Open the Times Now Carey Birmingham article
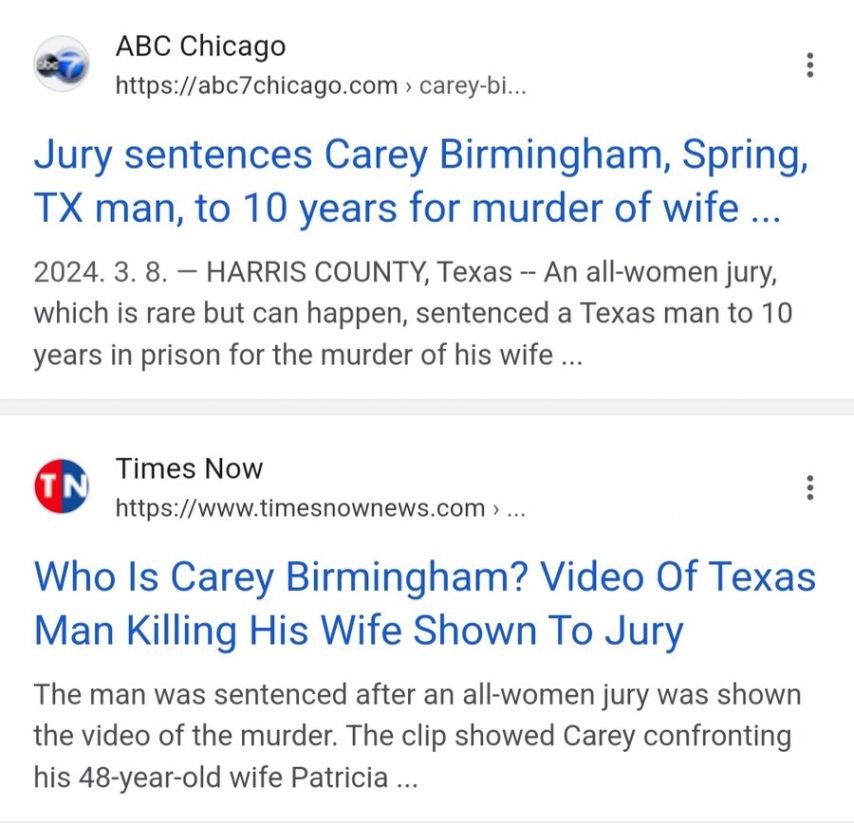Viewport: 854px width, 823px height. tap(425, 603)
